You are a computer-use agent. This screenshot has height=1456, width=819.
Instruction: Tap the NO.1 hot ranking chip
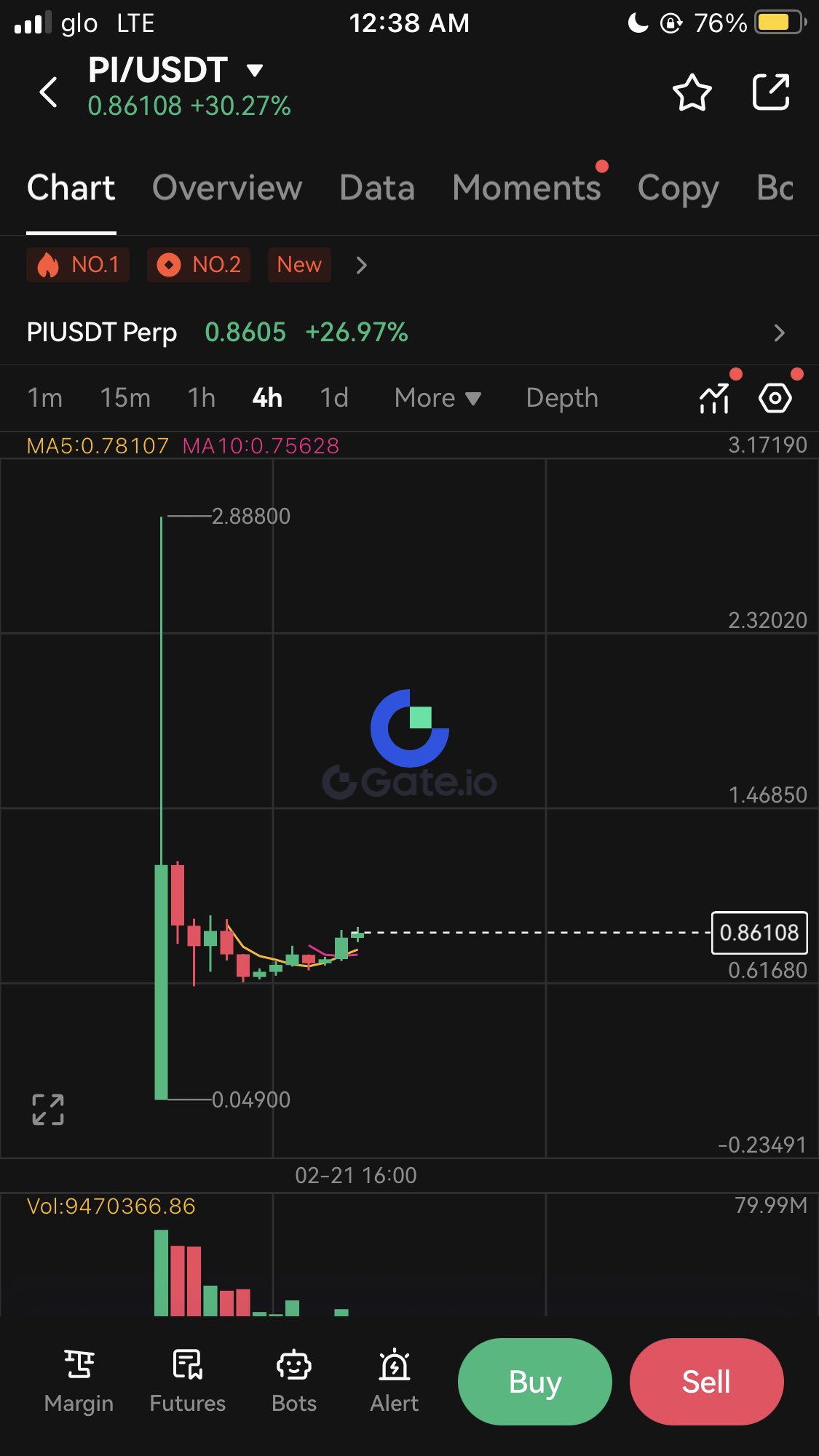click(x=78, y=265)
